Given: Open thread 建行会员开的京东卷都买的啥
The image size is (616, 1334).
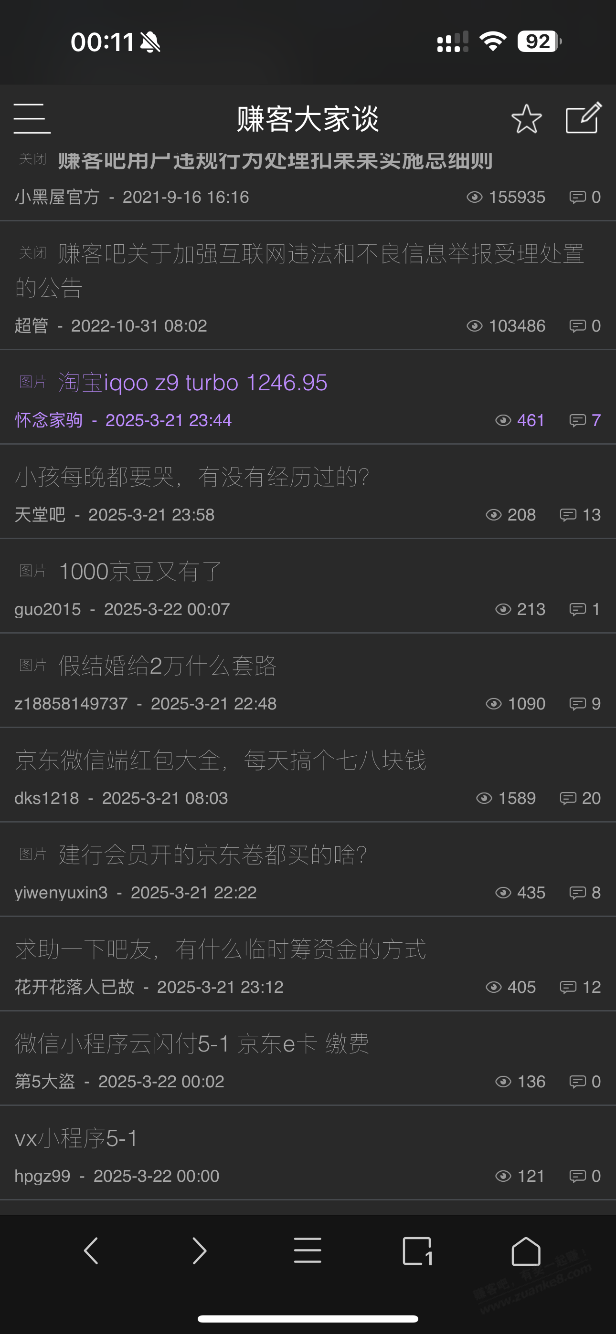Looking at the screenshot, I should point(213,855).
